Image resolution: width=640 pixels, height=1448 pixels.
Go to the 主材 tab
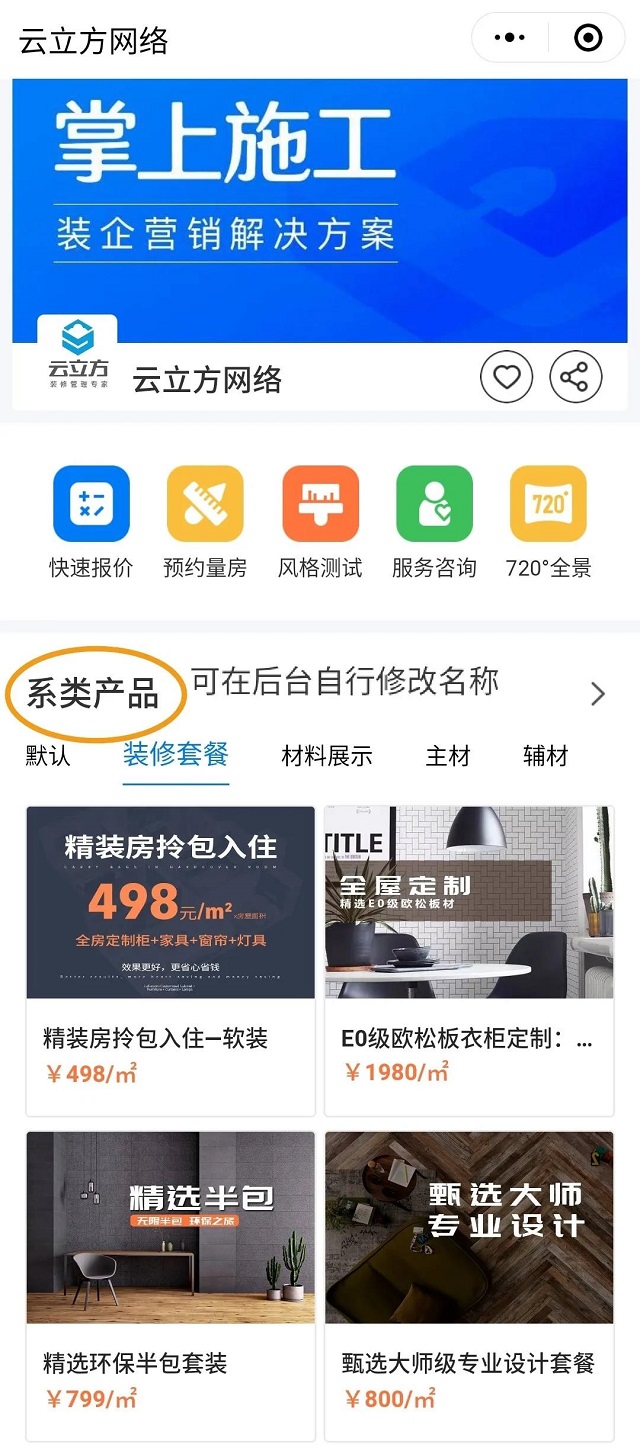(x=447, y=756)
